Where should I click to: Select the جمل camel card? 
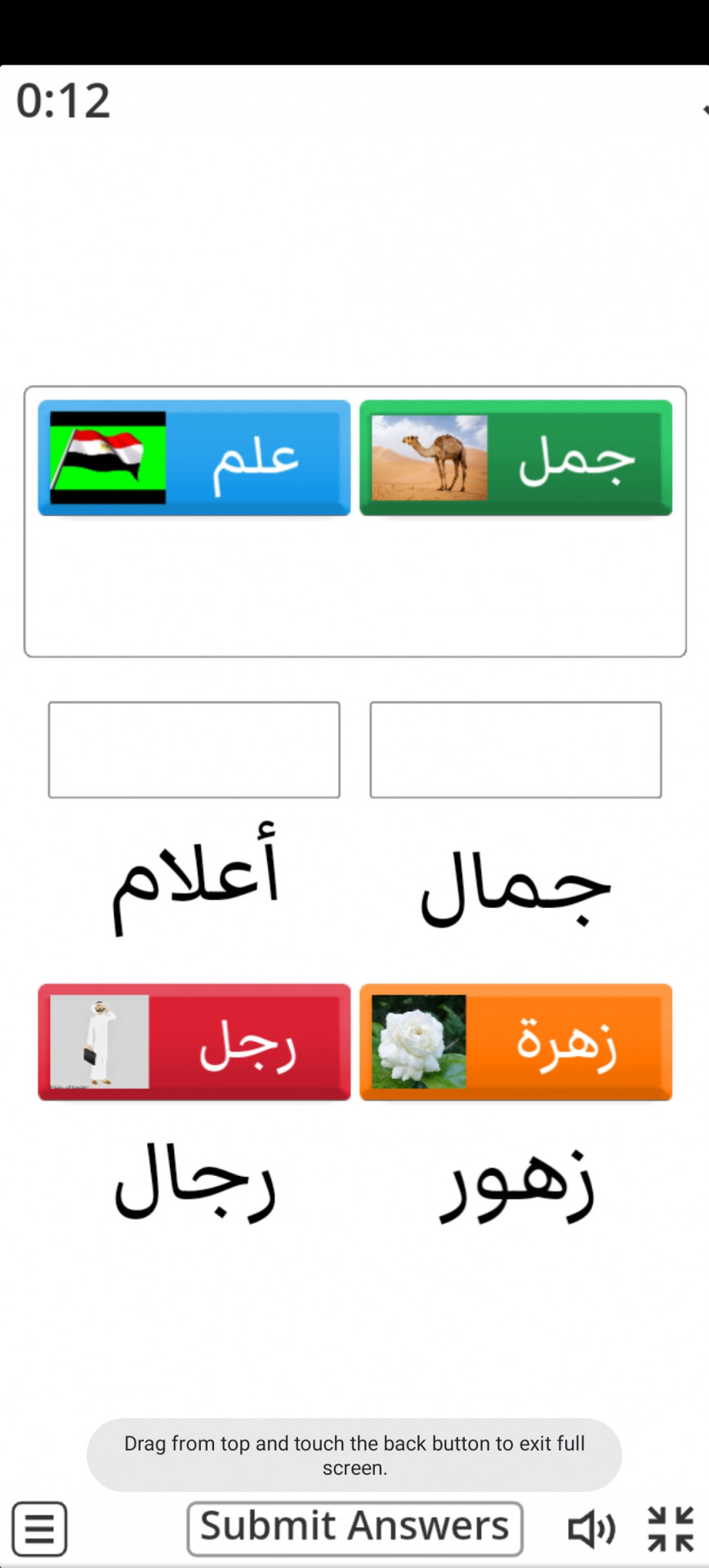[x=516, y=458]
